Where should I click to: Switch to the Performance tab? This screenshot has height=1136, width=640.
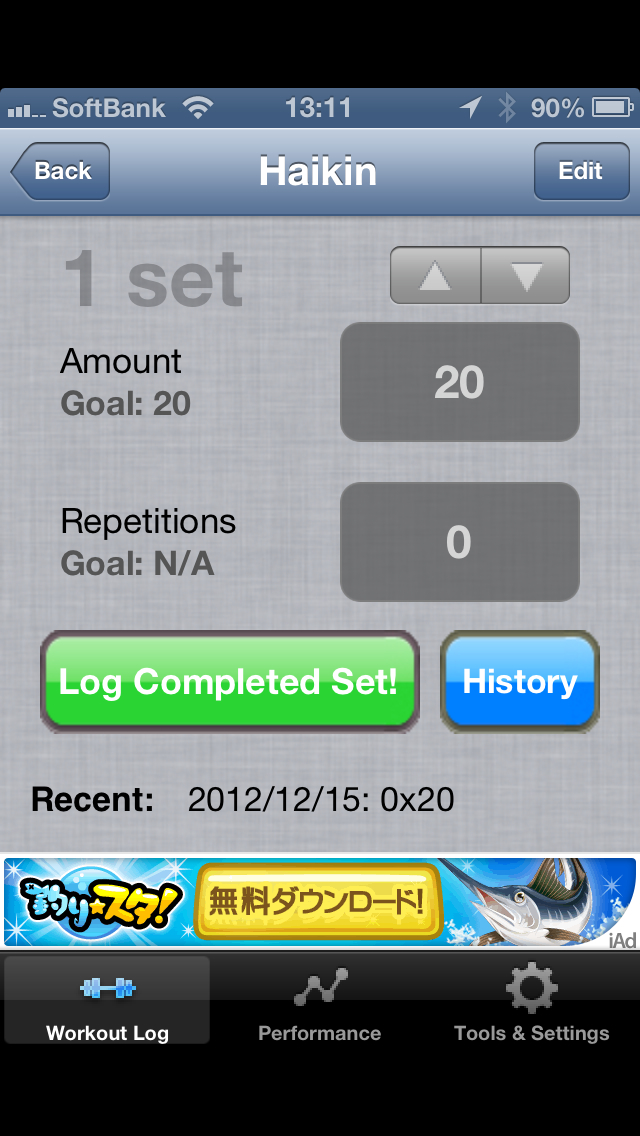tap(320, 1000)
